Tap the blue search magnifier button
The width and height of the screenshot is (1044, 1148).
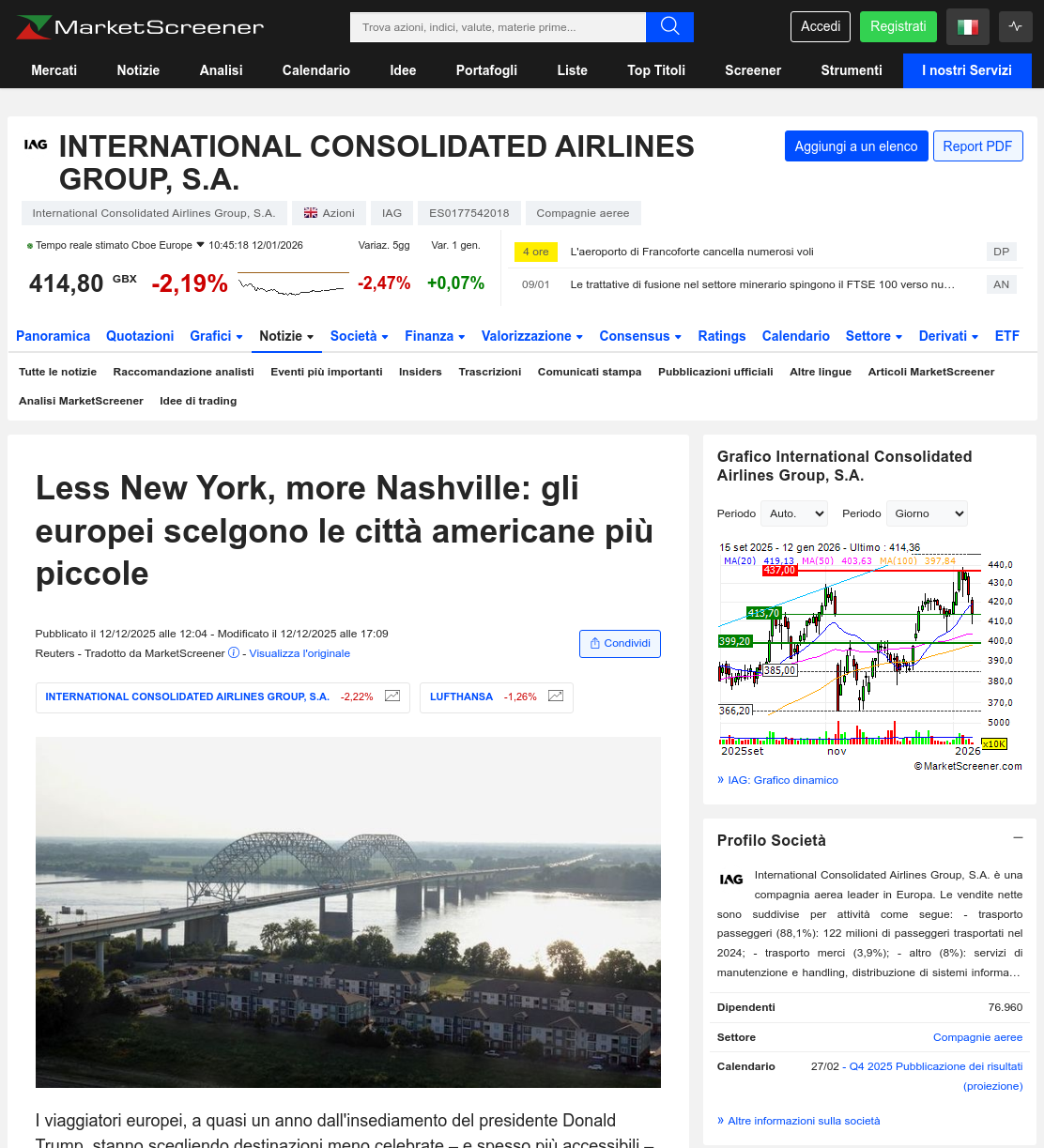pos(669,27)
